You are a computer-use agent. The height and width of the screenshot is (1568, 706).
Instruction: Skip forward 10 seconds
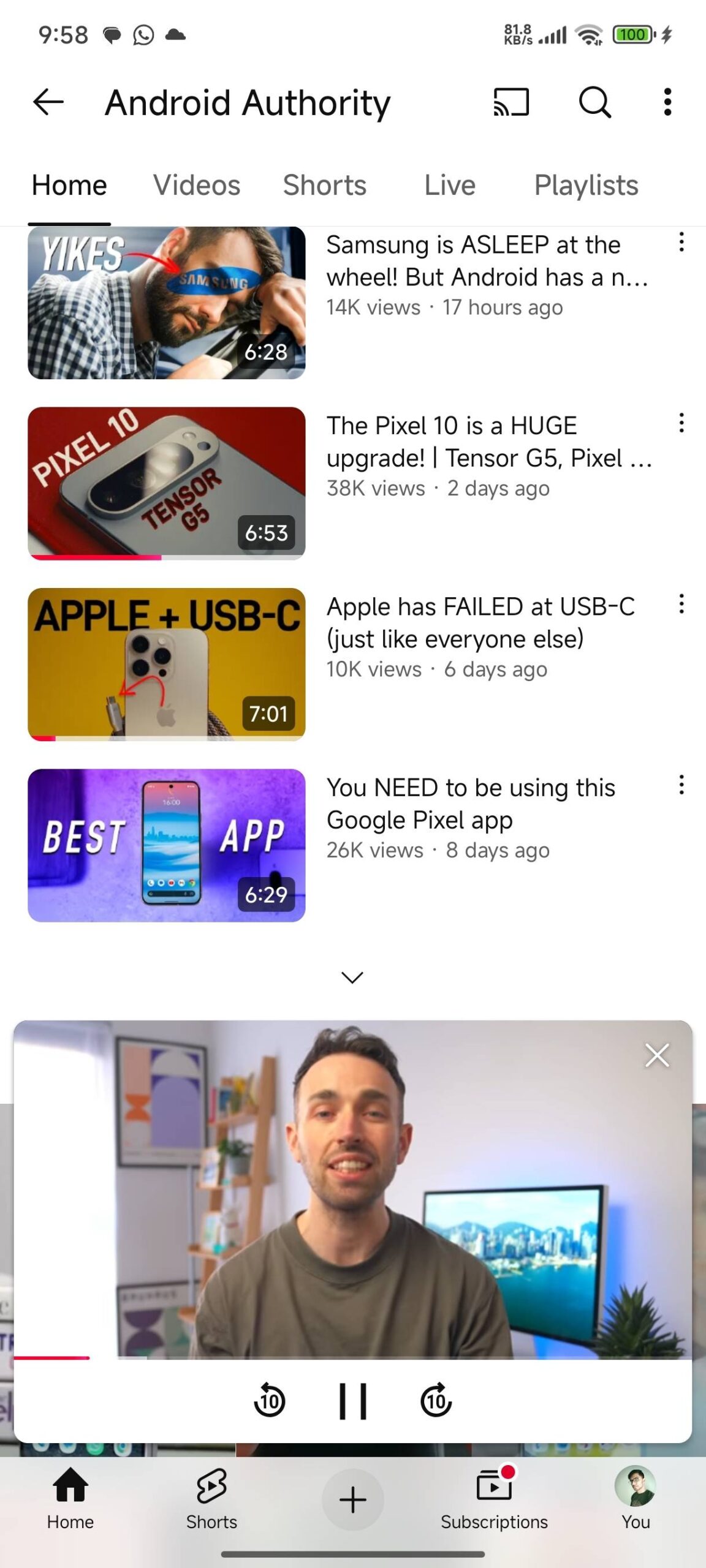[x=436, y=1400]
